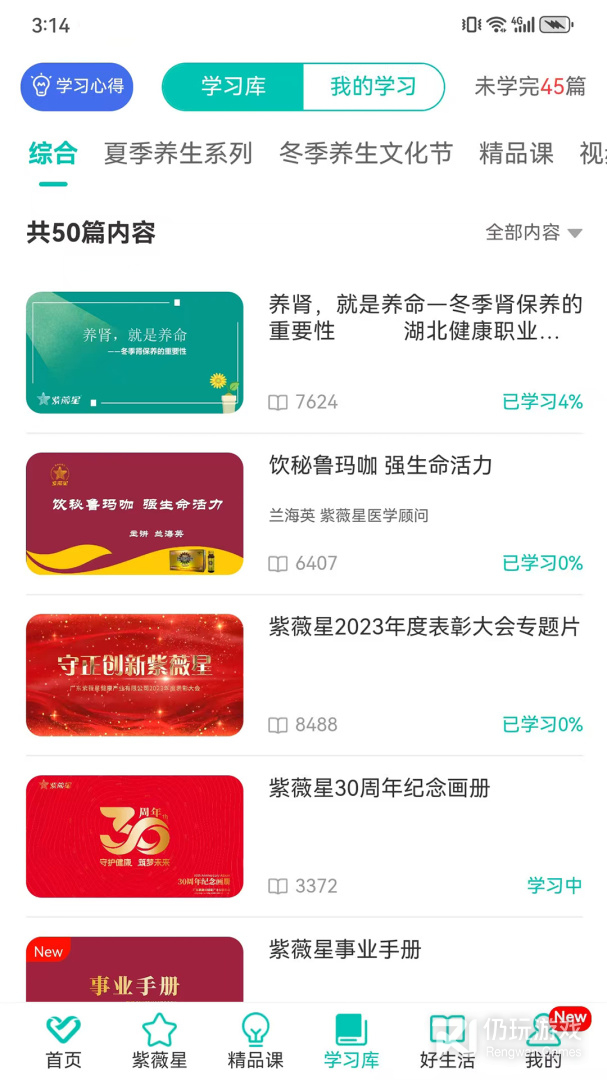This screenshot has height=1080, width=607.
Task: Go to the 首页 tab
Action: tap(63, 1041)
